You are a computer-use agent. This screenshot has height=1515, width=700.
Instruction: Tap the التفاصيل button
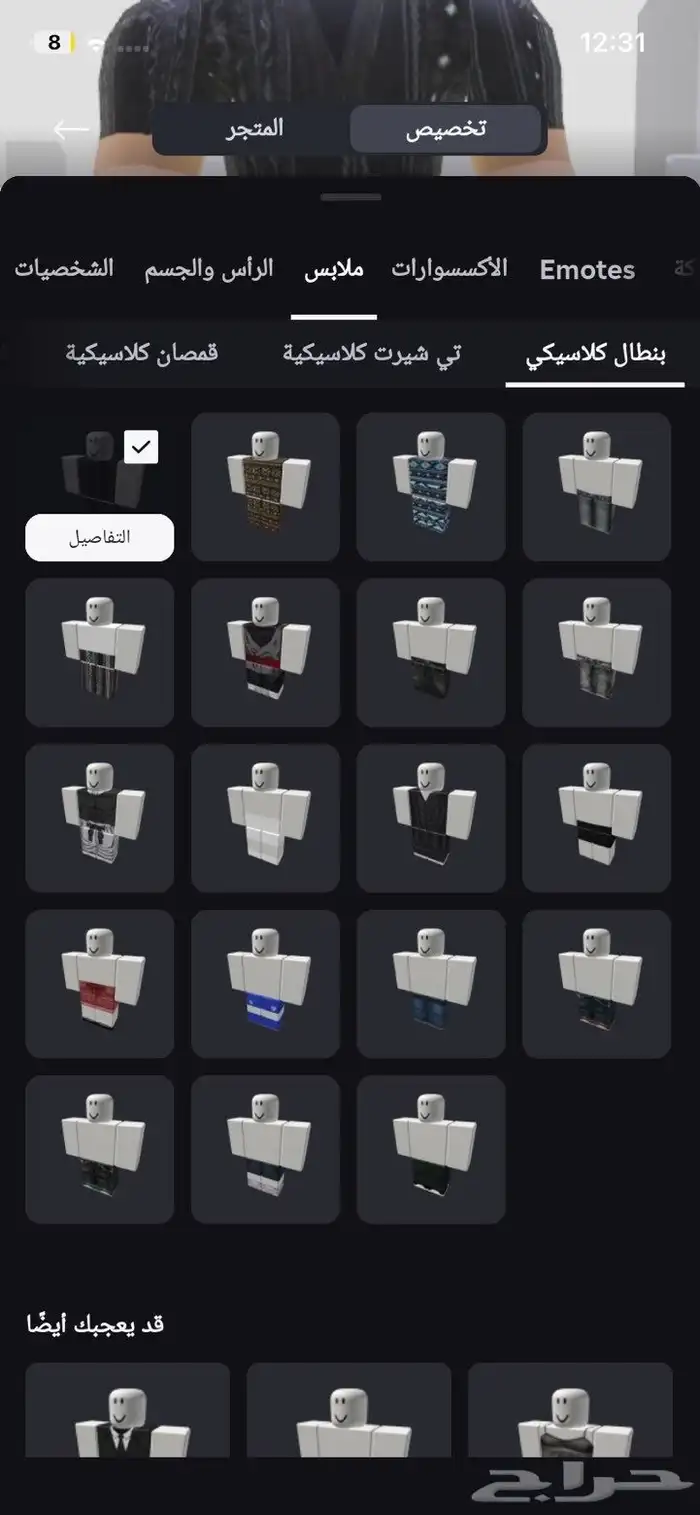99,537
